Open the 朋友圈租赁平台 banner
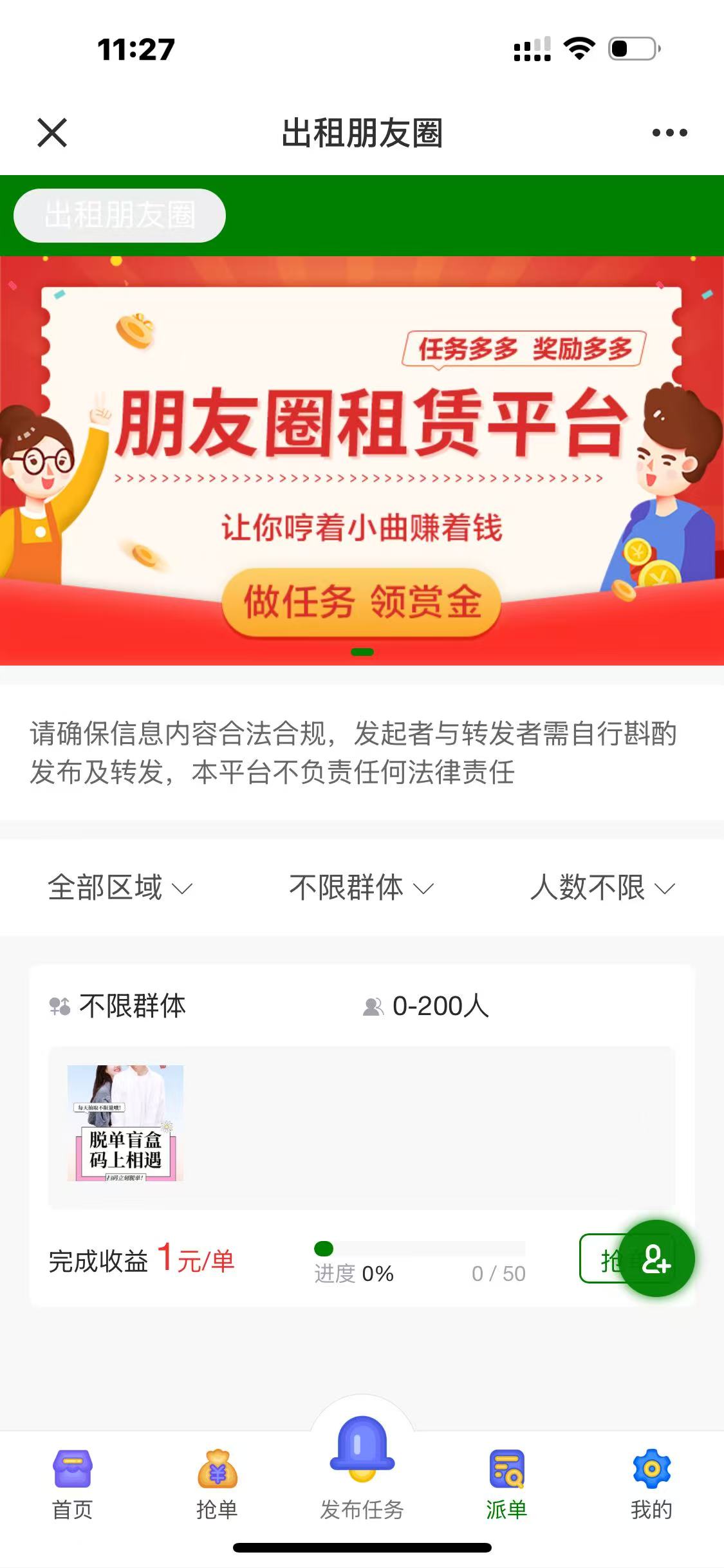 point(362,460)
